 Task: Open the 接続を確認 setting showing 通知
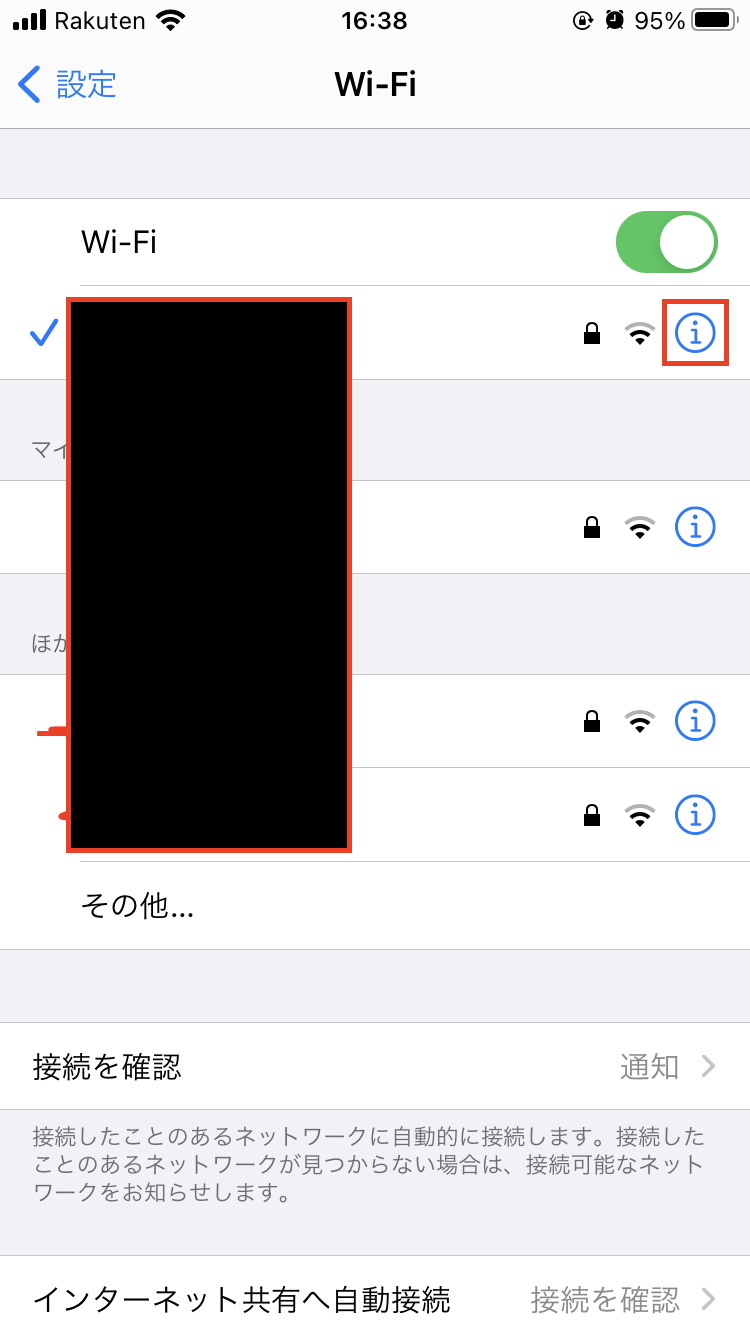point(375,1066)
